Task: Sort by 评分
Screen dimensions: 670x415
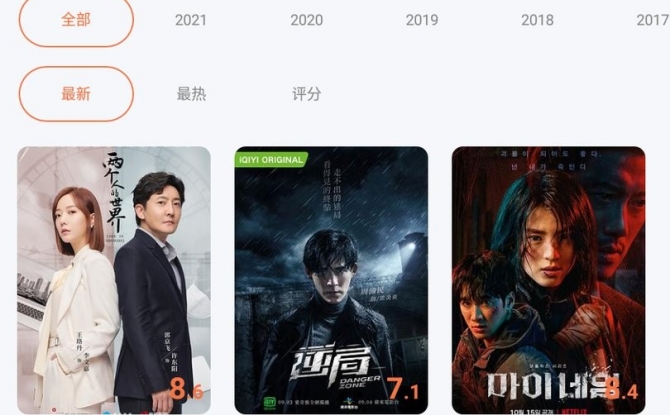Action: 306,94
